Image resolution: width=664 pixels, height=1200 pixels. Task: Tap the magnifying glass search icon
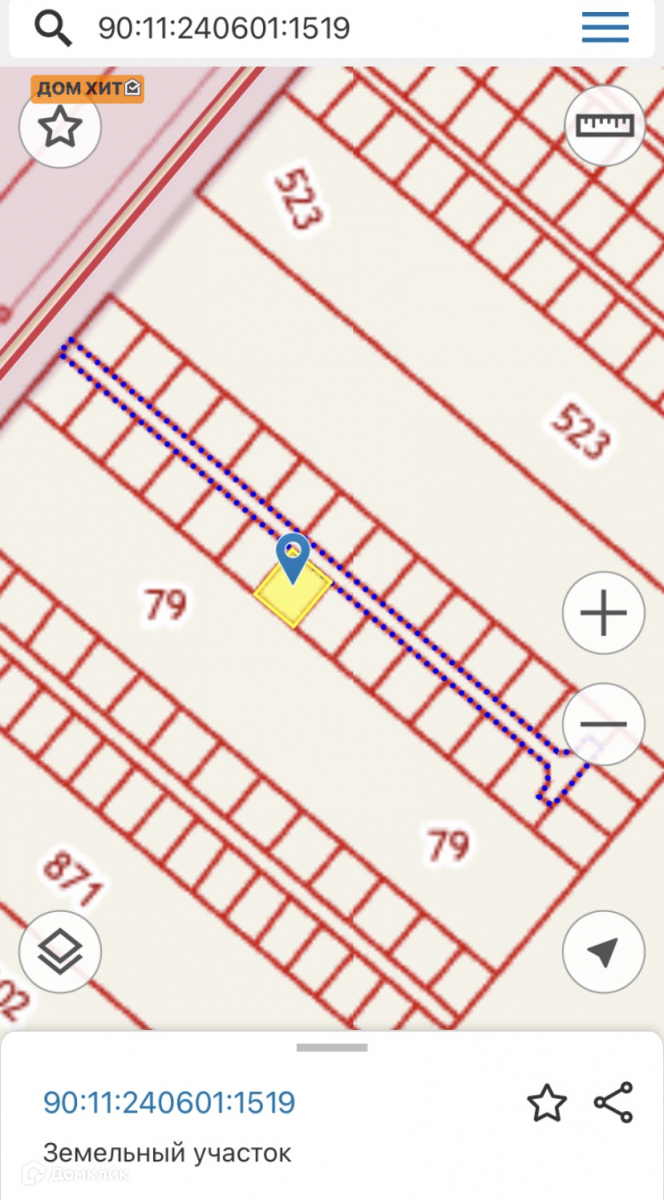(53, 29)
